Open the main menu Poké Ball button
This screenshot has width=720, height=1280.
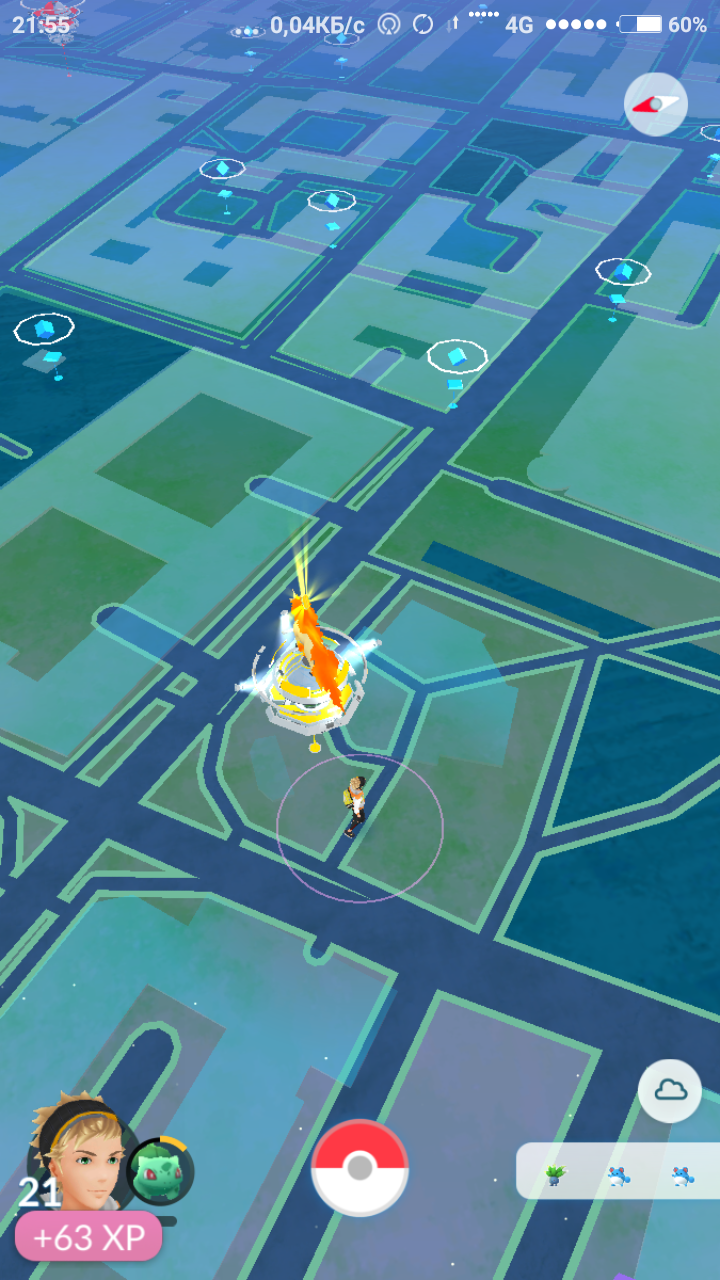coord(360,1167)
